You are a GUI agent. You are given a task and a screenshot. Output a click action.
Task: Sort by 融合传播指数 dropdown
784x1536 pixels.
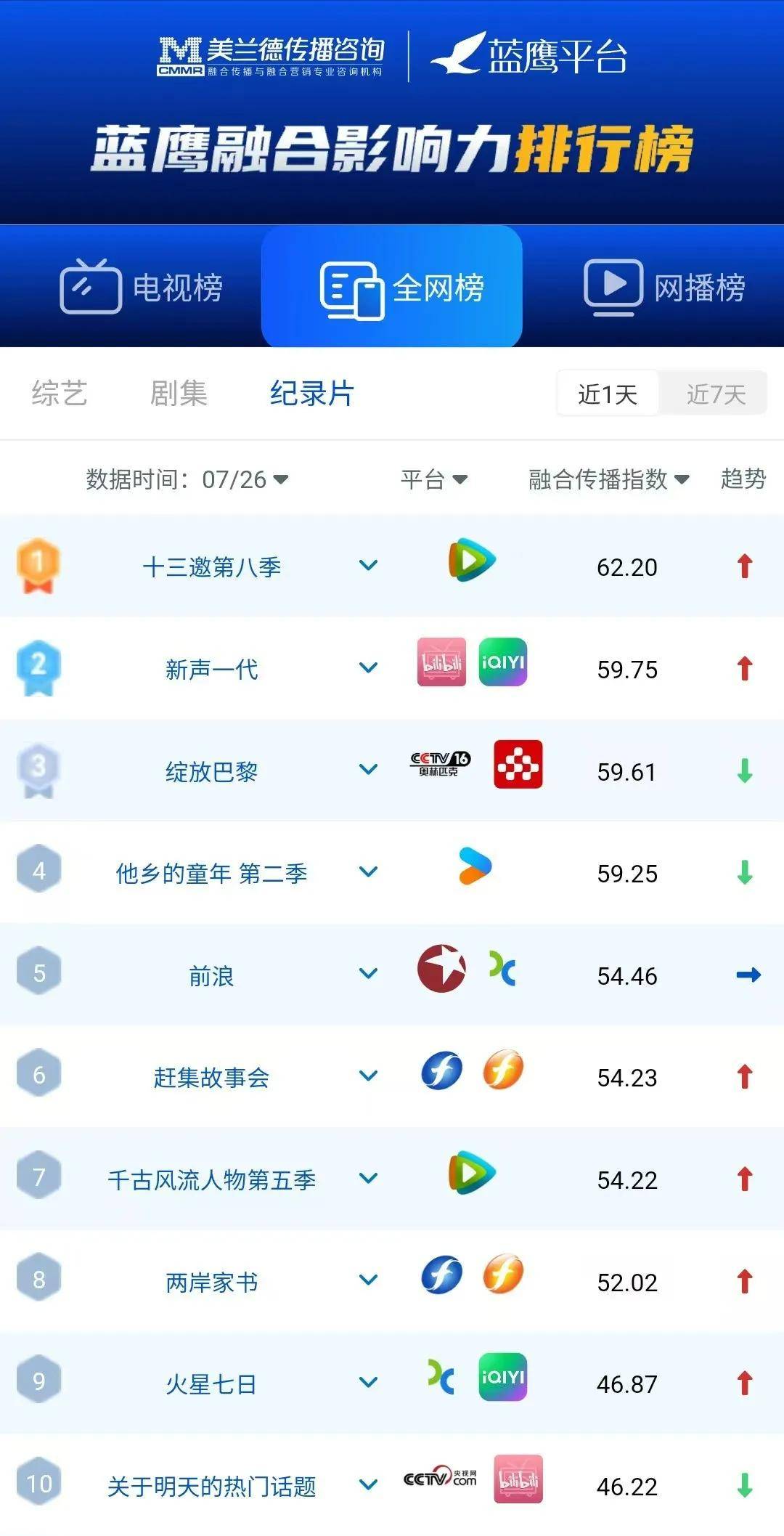tap(608, 479)
